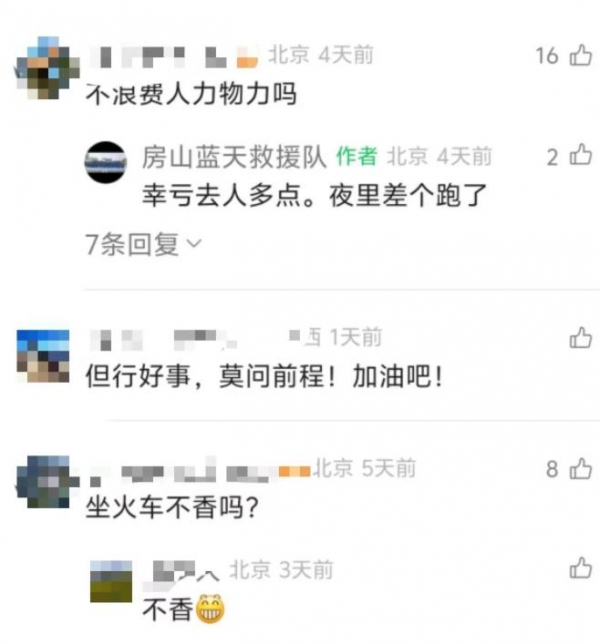Like the comment "坐火车不香吗?"

[x=580, y=469]
